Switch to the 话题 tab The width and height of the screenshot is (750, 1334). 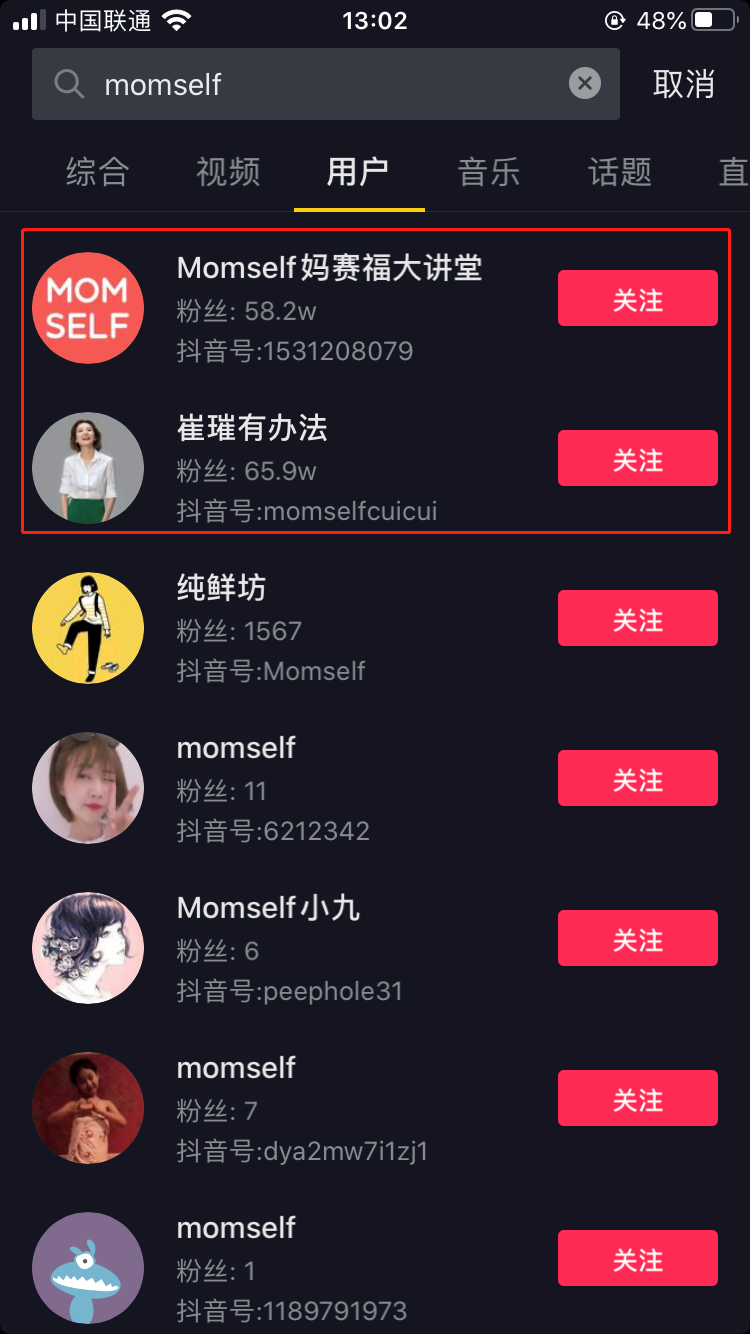coord(620,172)
